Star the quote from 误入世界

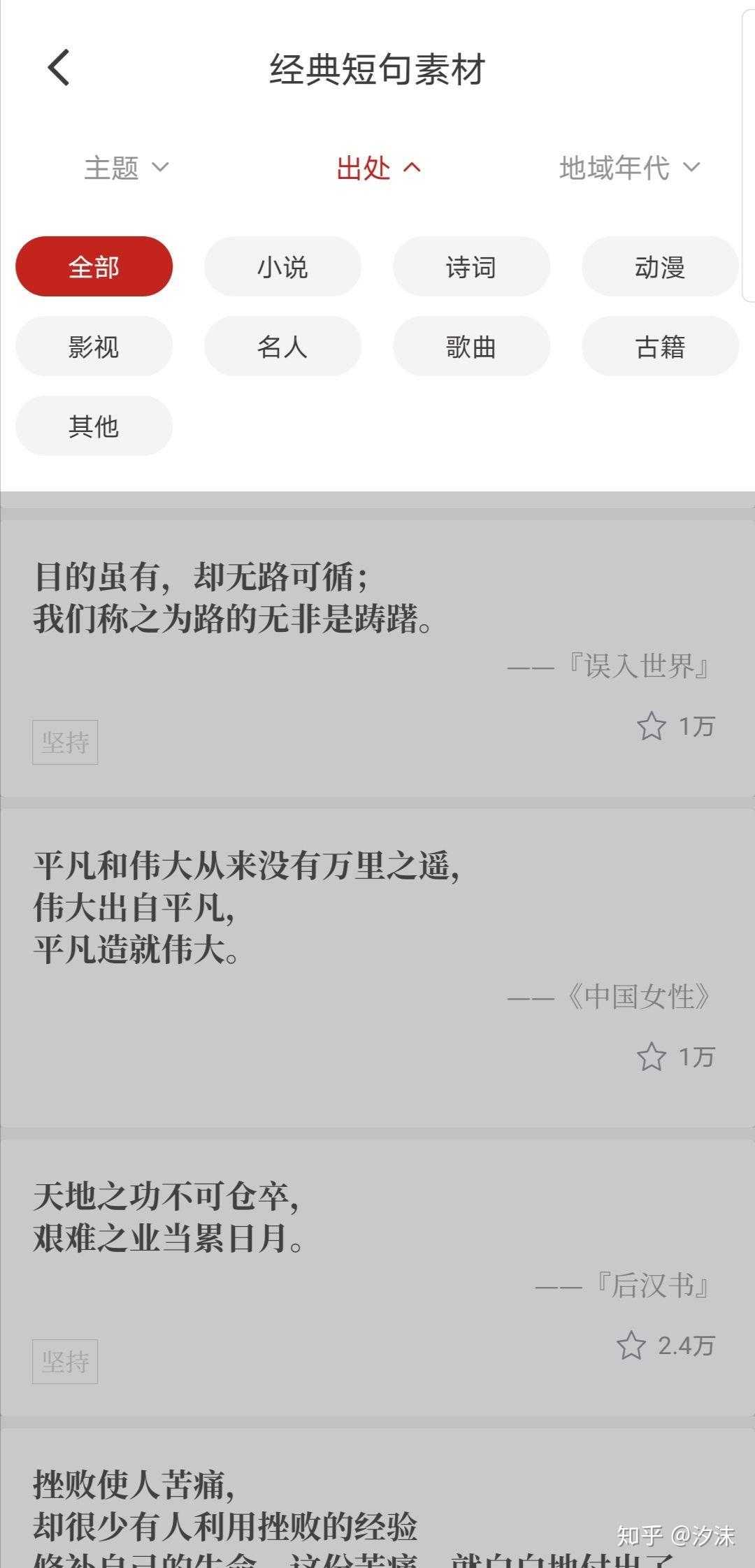[x=651, y=726]
